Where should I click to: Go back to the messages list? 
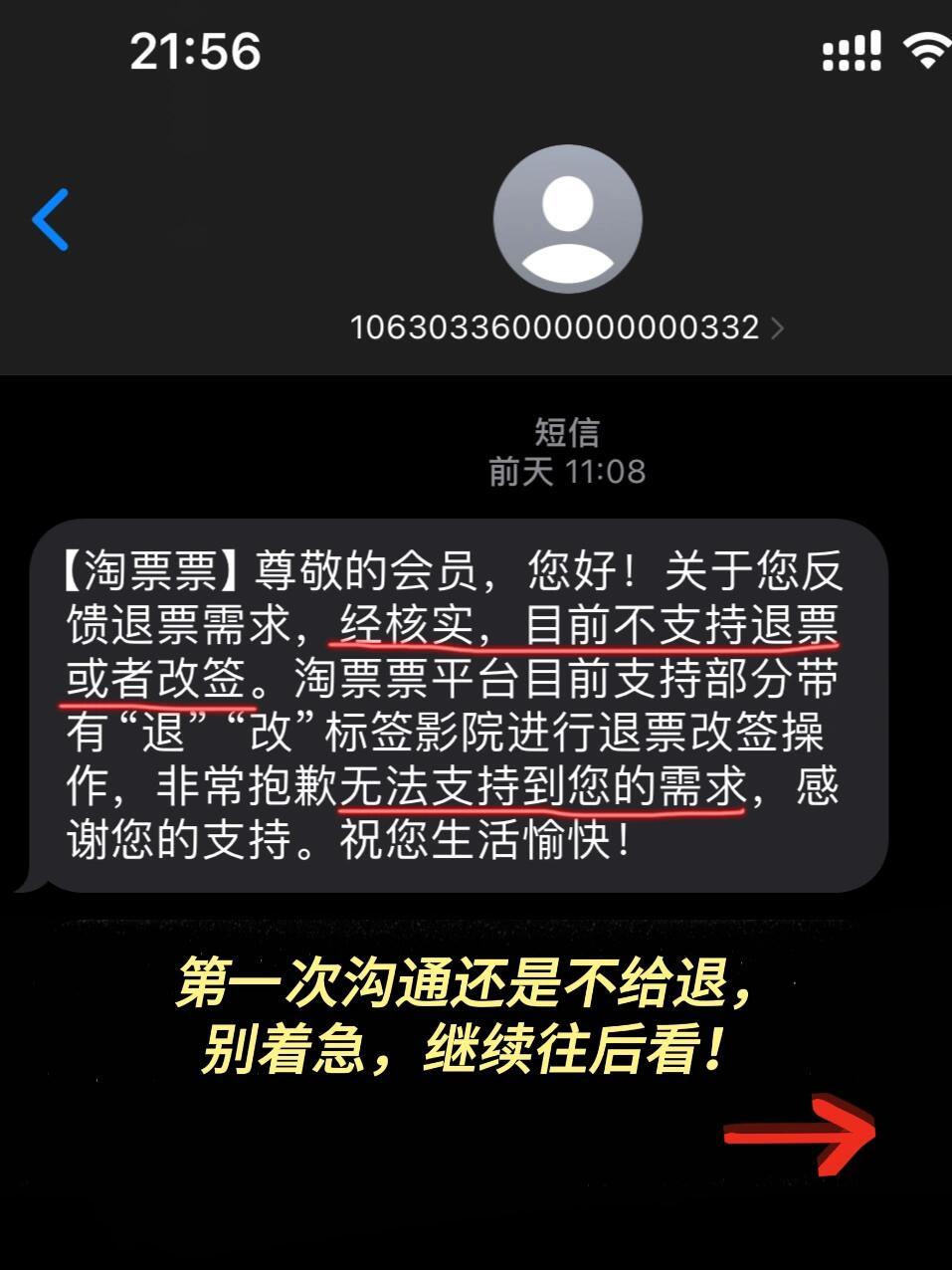click(x=51, y=220)
